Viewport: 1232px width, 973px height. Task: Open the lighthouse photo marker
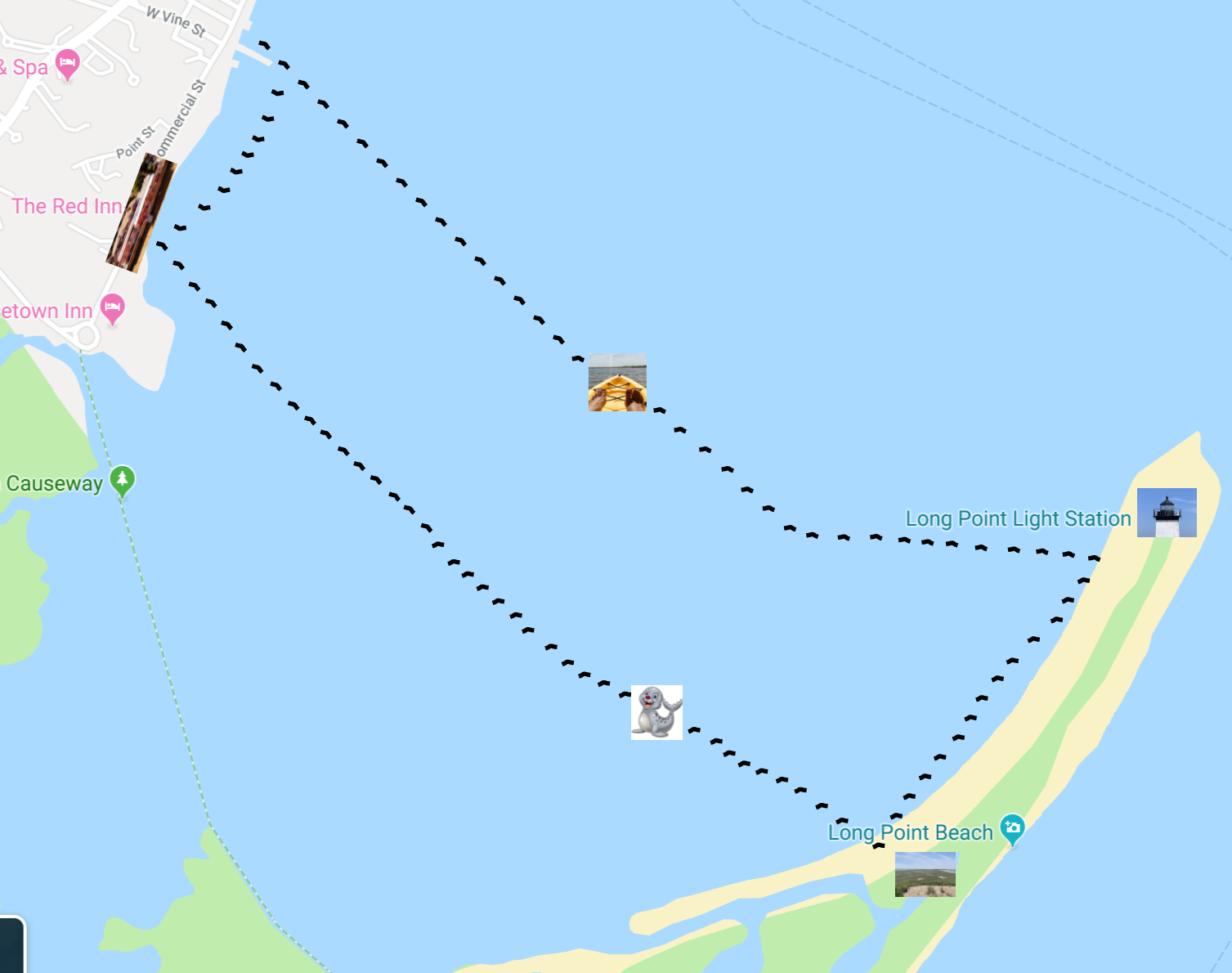(1167, 513)
